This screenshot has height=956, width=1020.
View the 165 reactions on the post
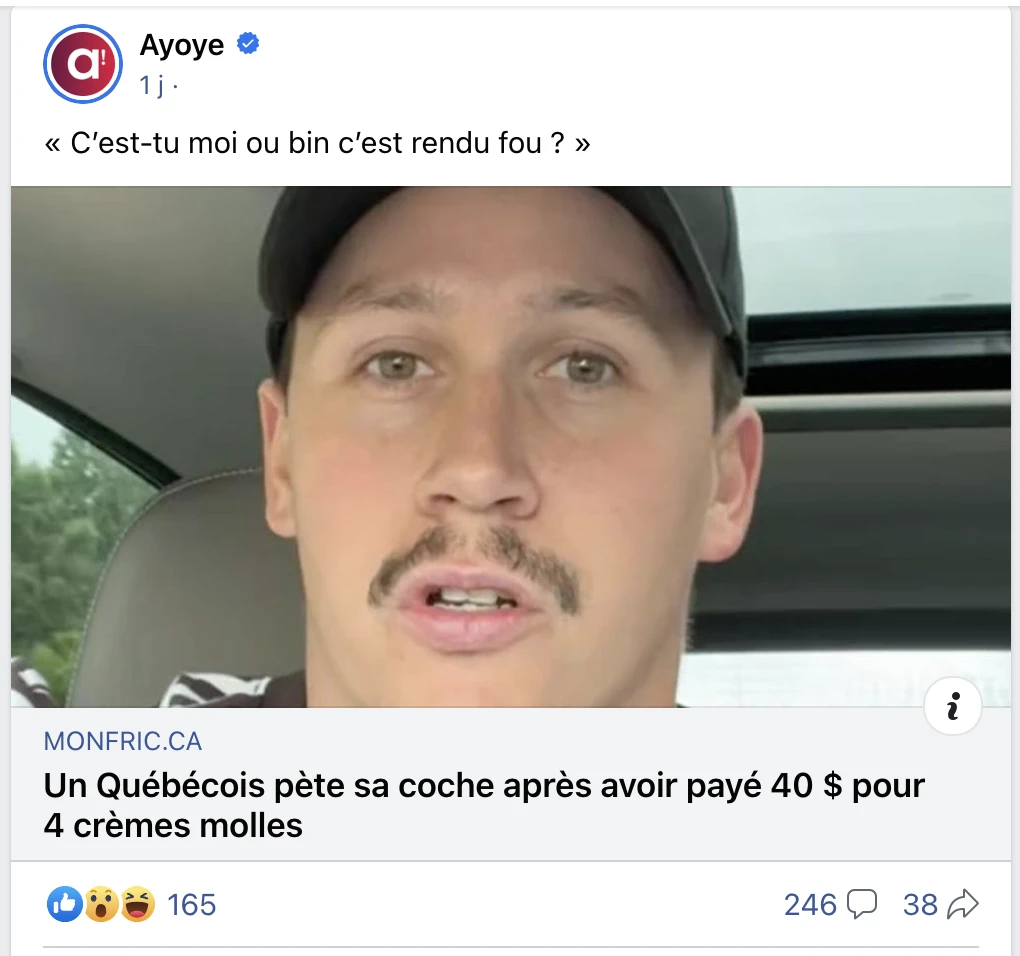(190, 905)
